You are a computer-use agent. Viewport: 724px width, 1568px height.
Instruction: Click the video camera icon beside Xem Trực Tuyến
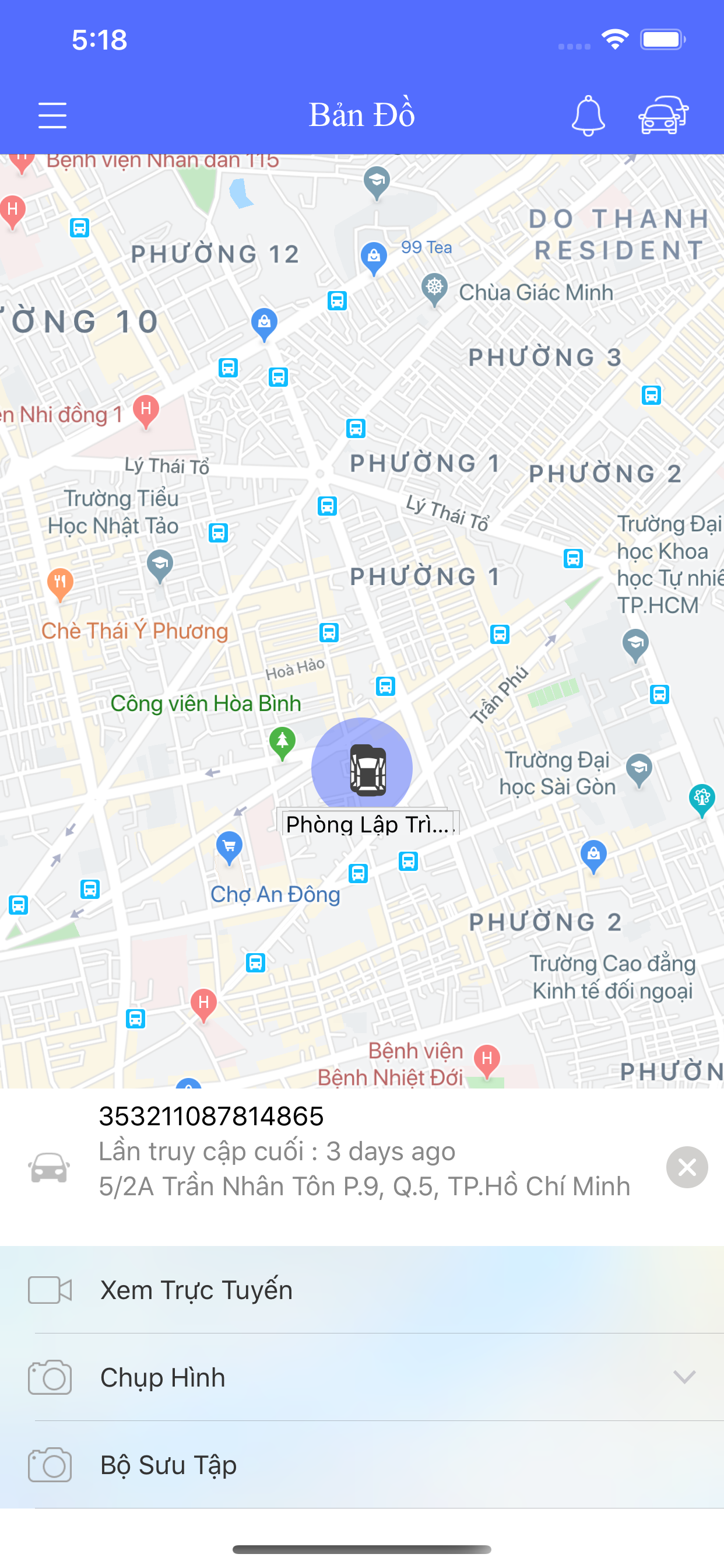point(50,1289)
